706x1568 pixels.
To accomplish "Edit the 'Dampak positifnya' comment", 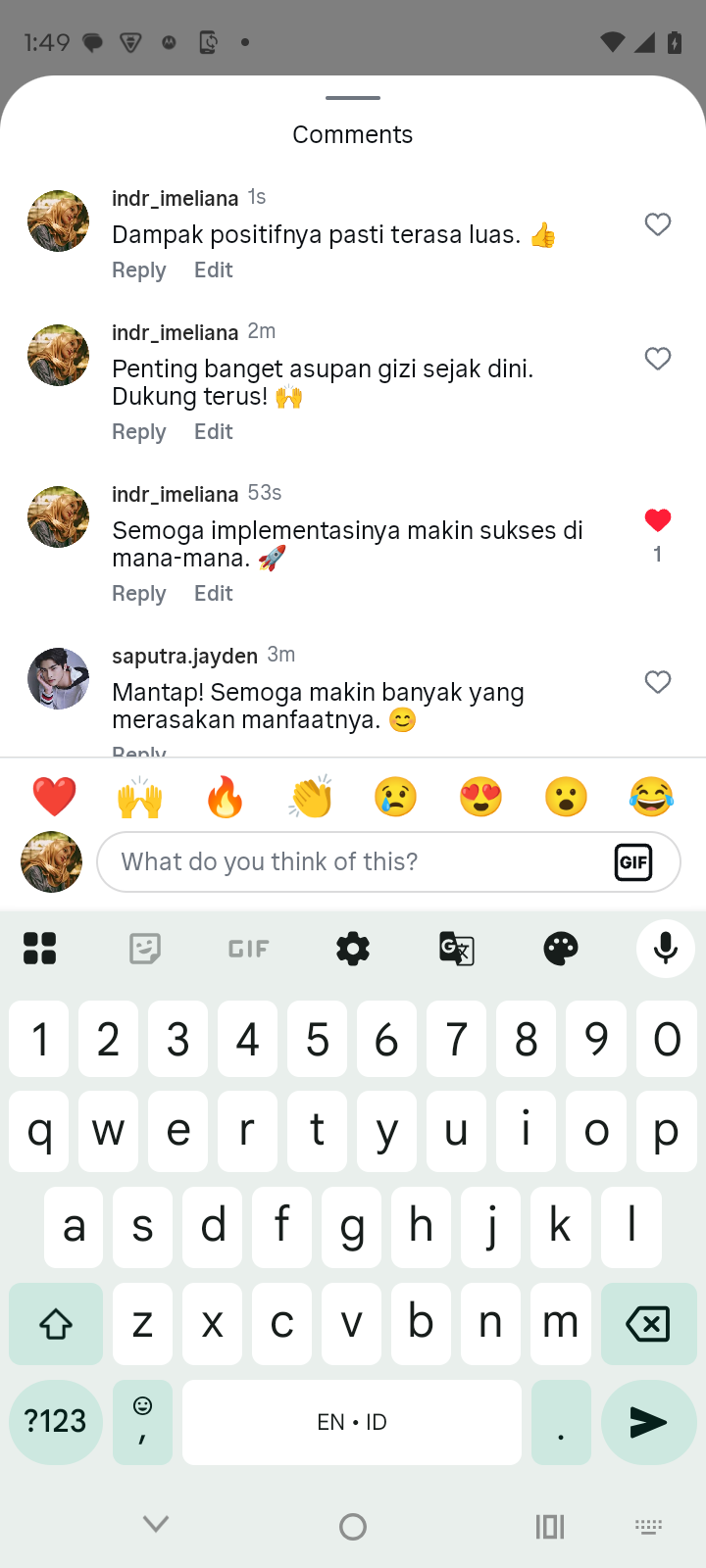I will [x=213, y=270].
